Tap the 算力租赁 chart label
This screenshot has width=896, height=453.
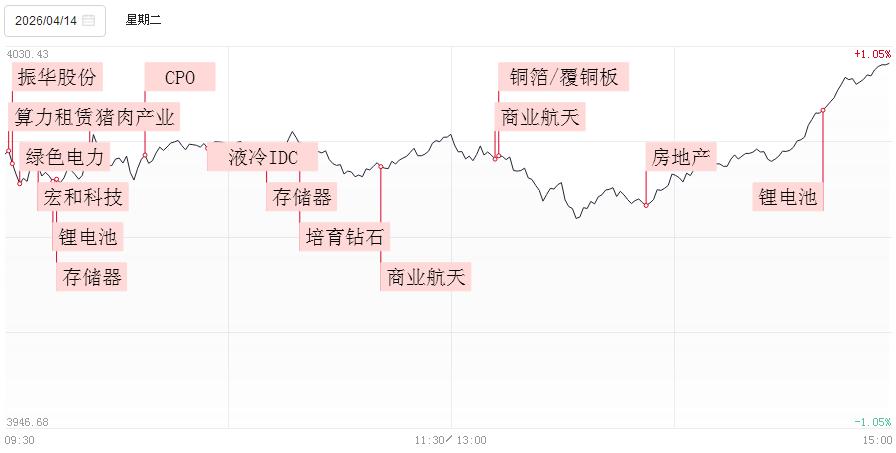tap(50, 117)
